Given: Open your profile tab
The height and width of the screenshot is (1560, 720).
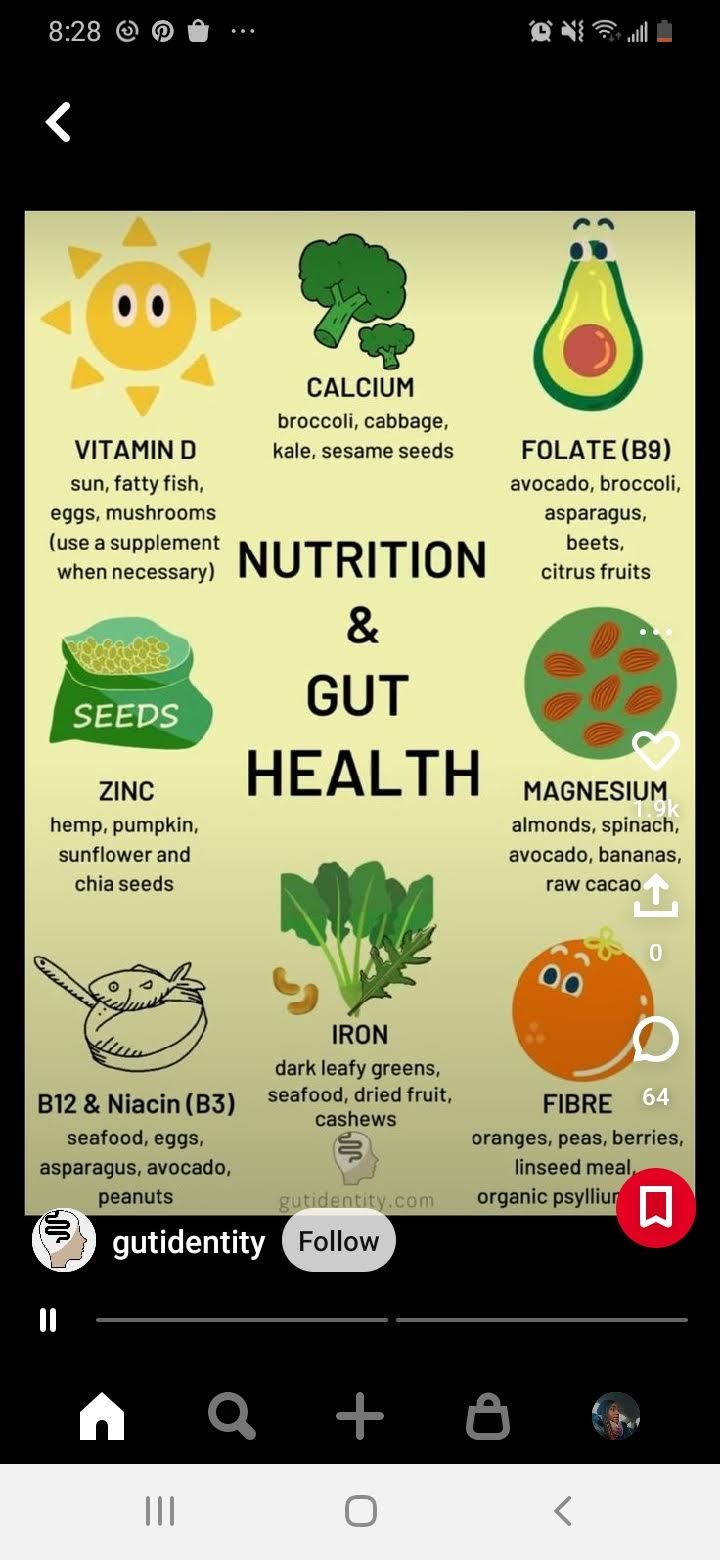Looking at the screenshot, I should click(x=616, y=1417).
